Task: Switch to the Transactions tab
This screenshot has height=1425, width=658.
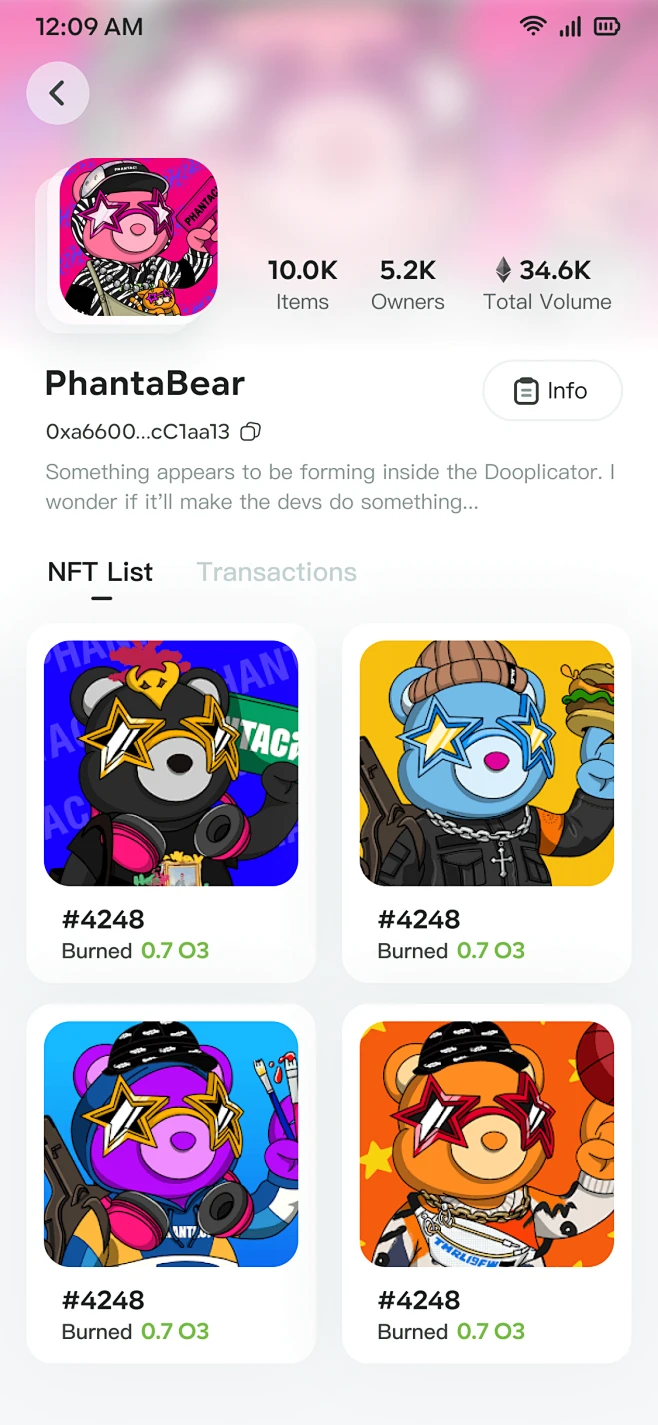Action: click(276, 572)
